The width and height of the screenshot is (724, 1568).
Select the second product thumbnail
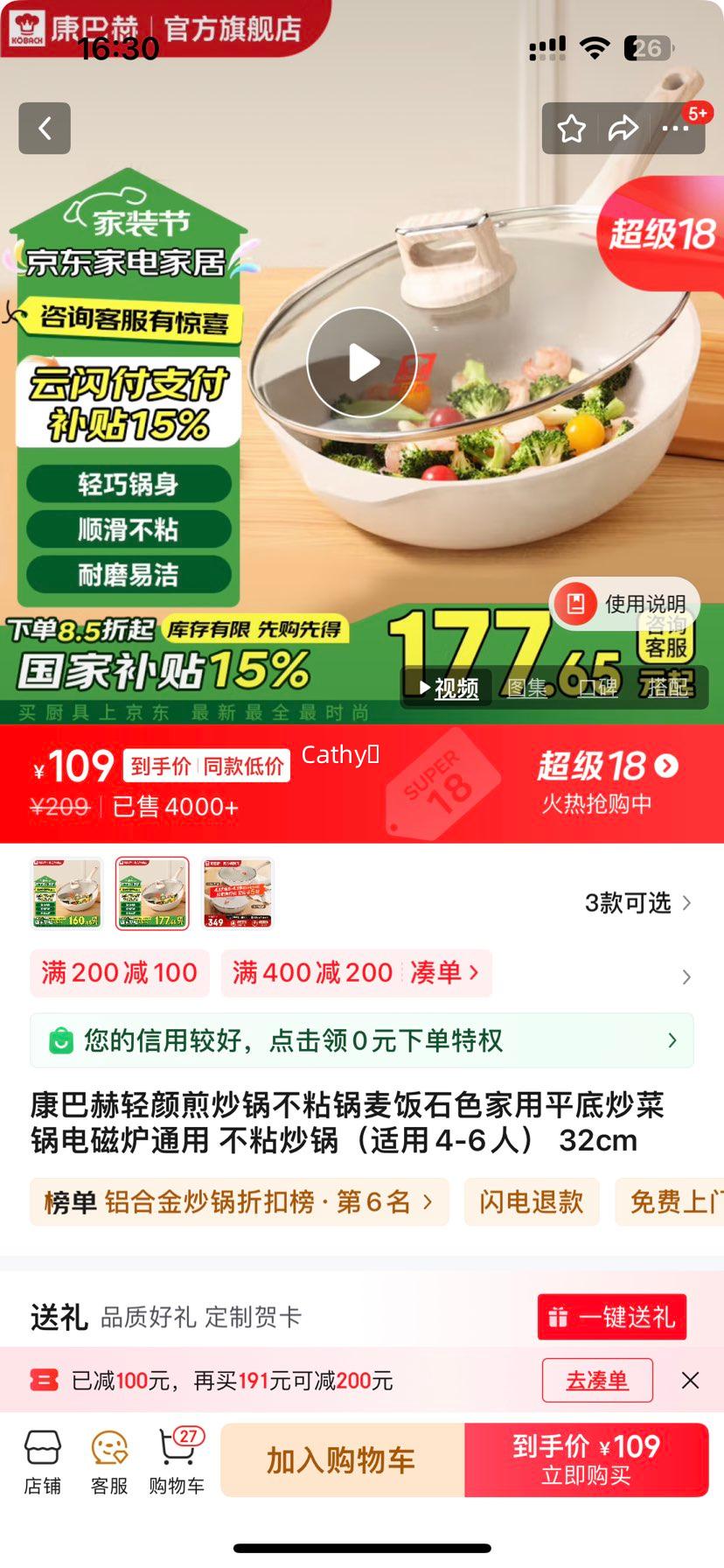151,892
